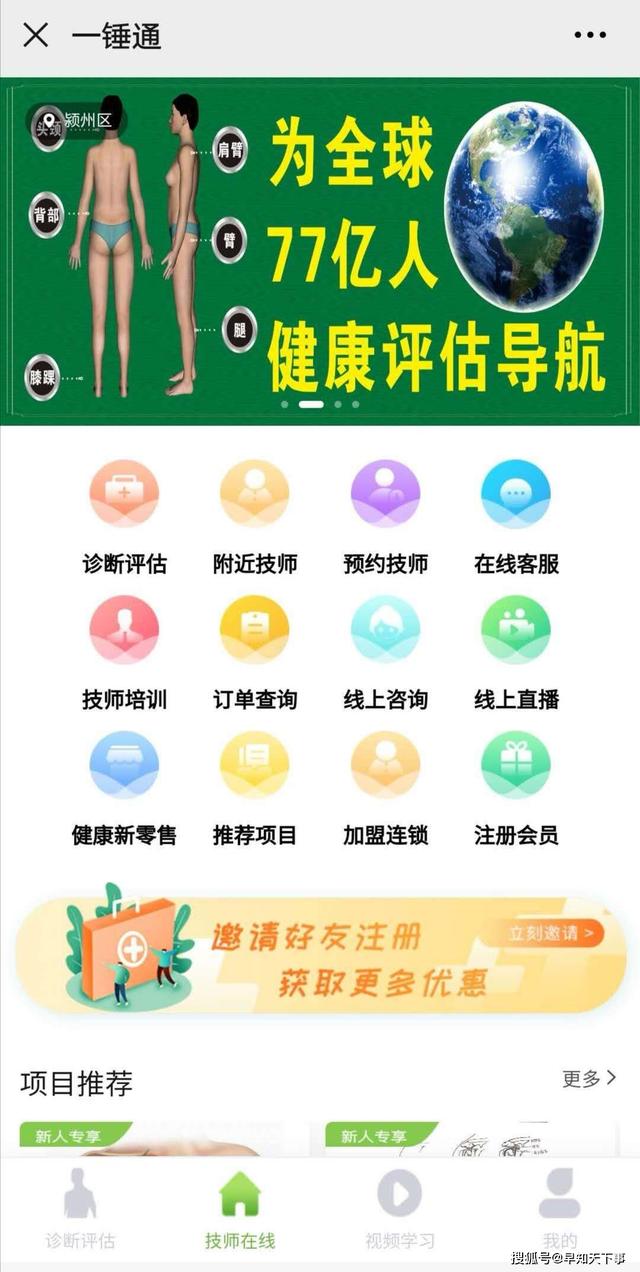Switch to the 视频学习 tab
Screen dimensions: 640x1272
(x=400, y=1210)
